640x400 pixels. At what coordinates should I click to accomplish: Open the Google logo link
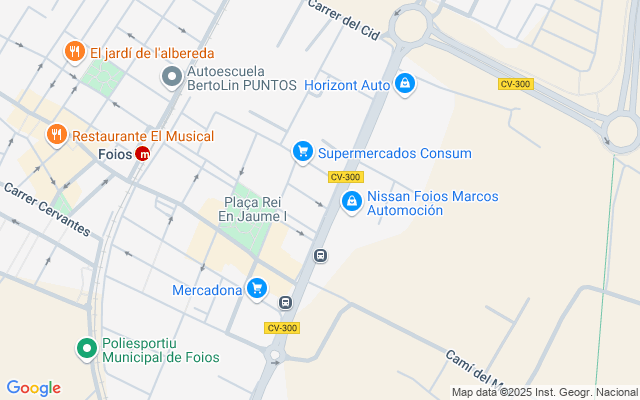pyautogui.click(x=33, y=388)
